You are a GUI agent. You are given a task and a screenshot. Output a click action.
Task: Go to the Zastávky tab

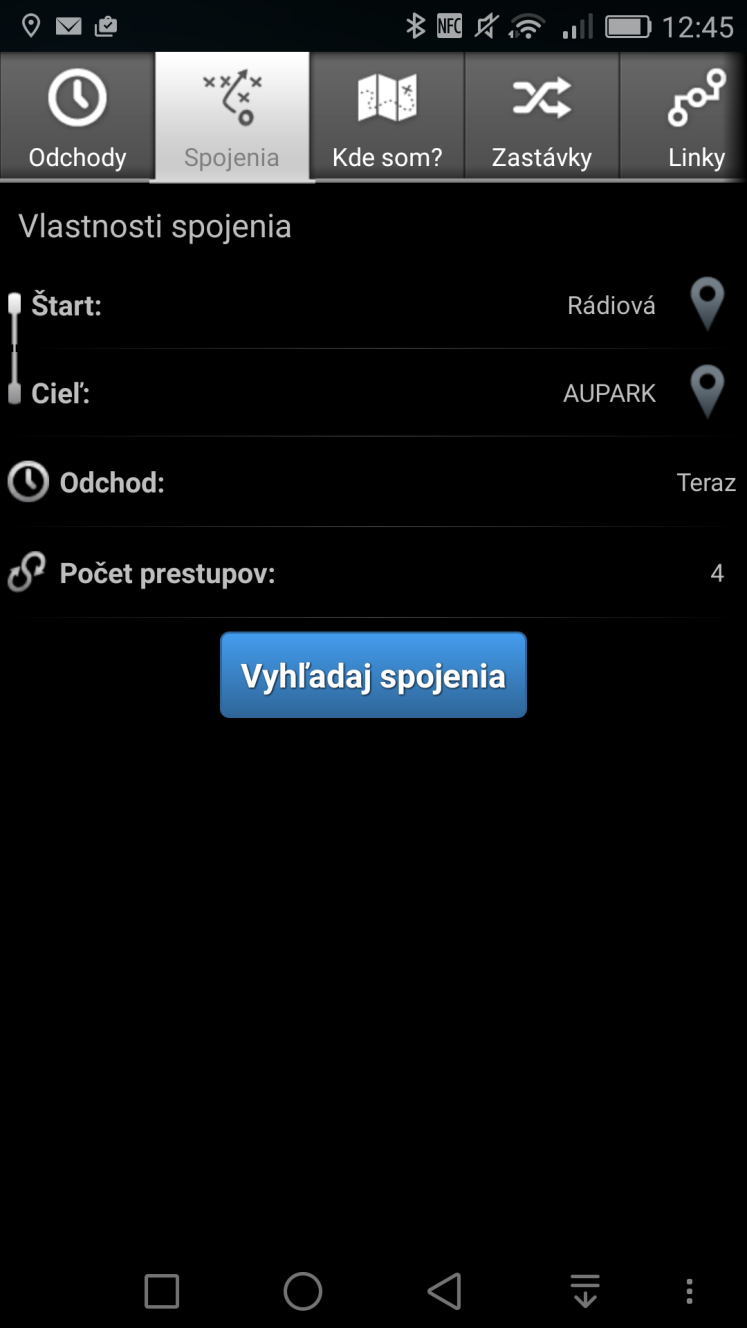[541, 116]
